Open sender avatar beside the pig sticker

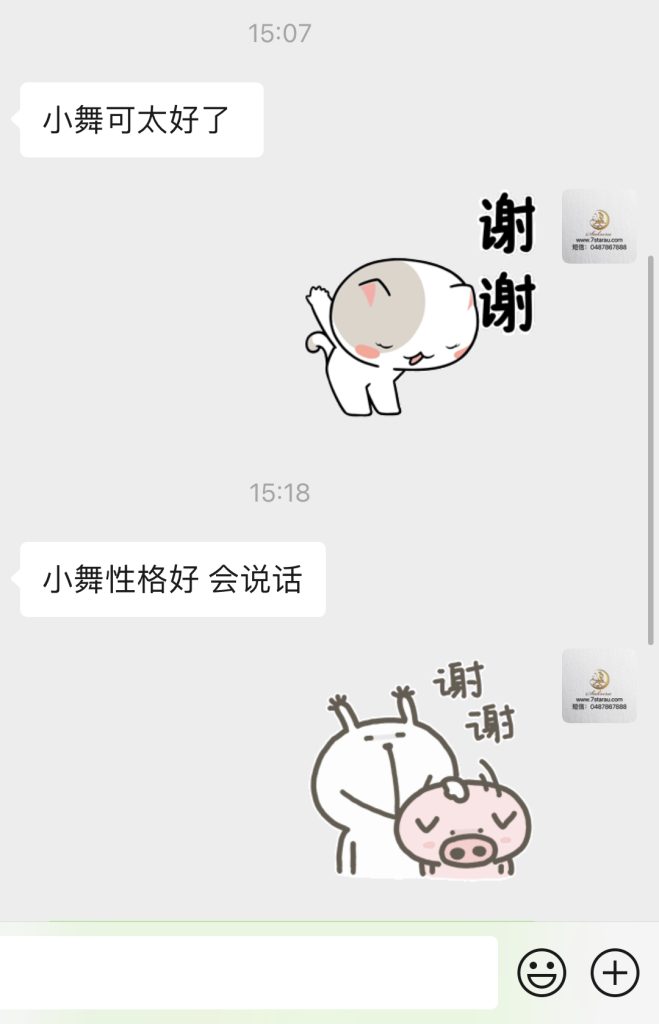[x=599, y=686]
